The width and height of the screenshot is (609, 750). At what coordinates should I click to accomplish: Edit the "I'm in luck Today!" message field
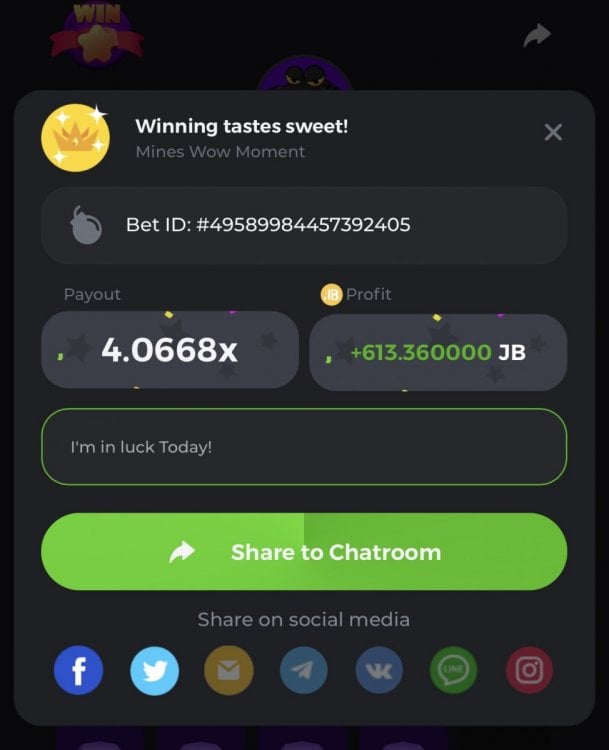(304, 447)
